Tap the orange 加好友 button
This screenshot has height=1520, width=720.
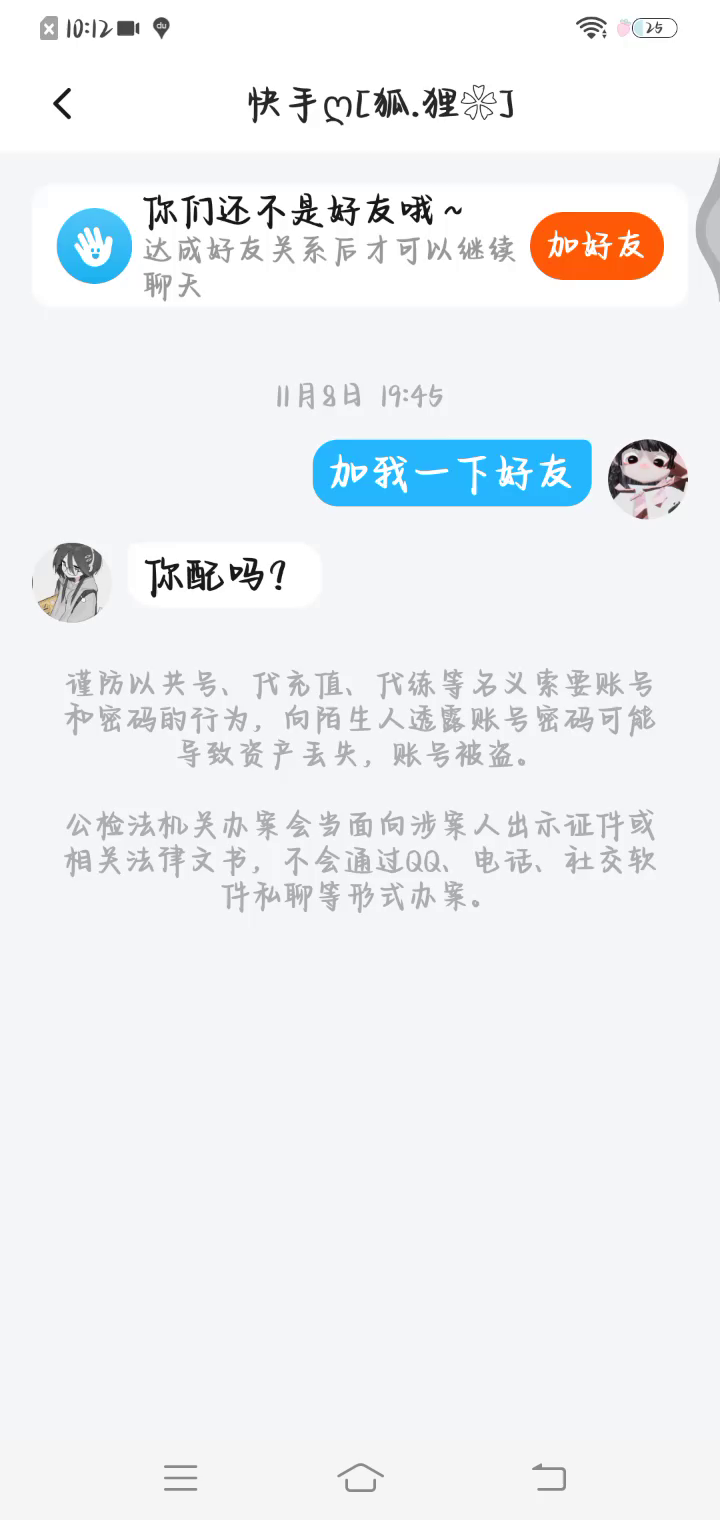coord(596,246)
